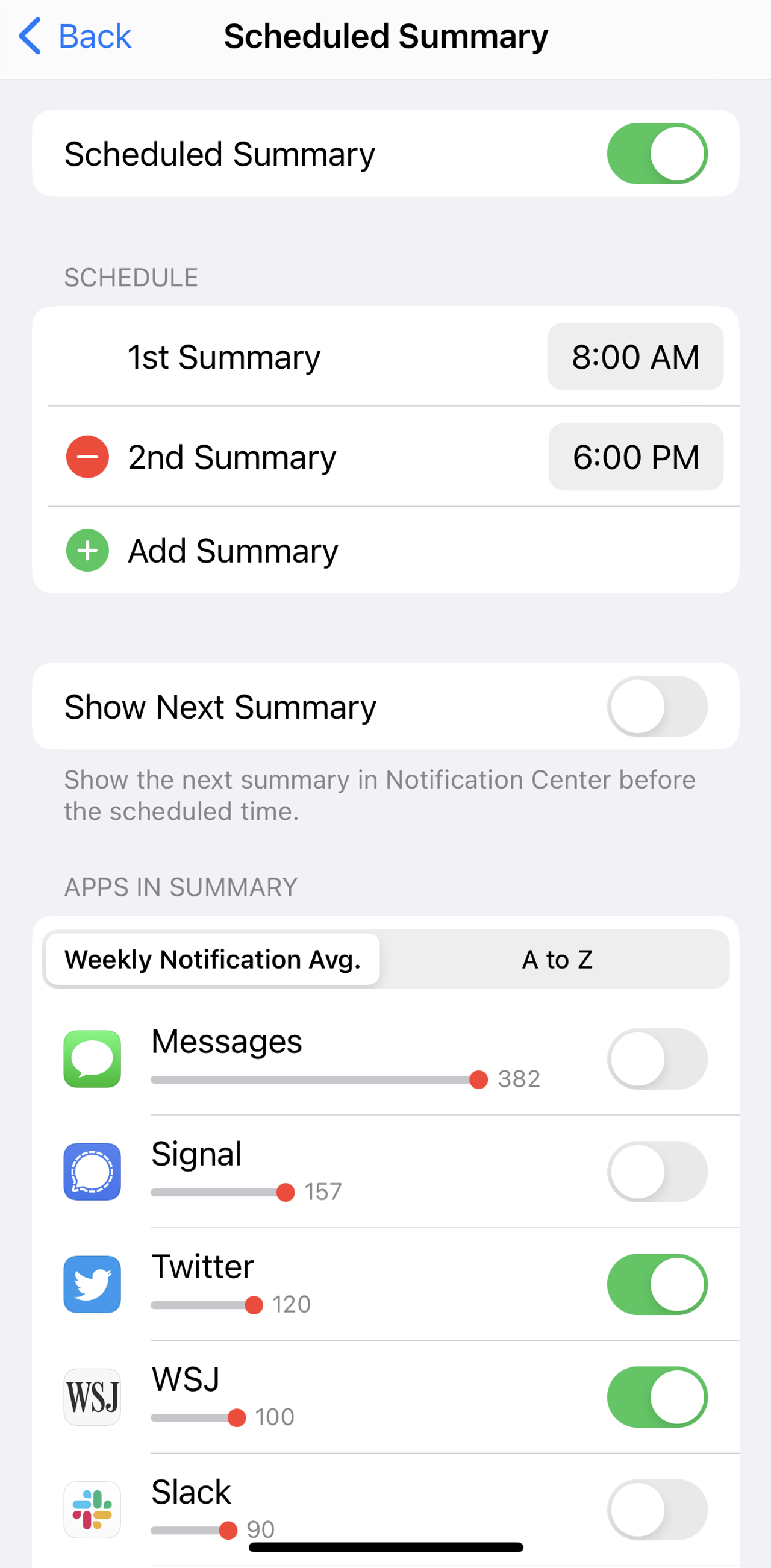Change the 1st Summary time of 8:00 AM

pyautogui.click(x=635, y=357)
